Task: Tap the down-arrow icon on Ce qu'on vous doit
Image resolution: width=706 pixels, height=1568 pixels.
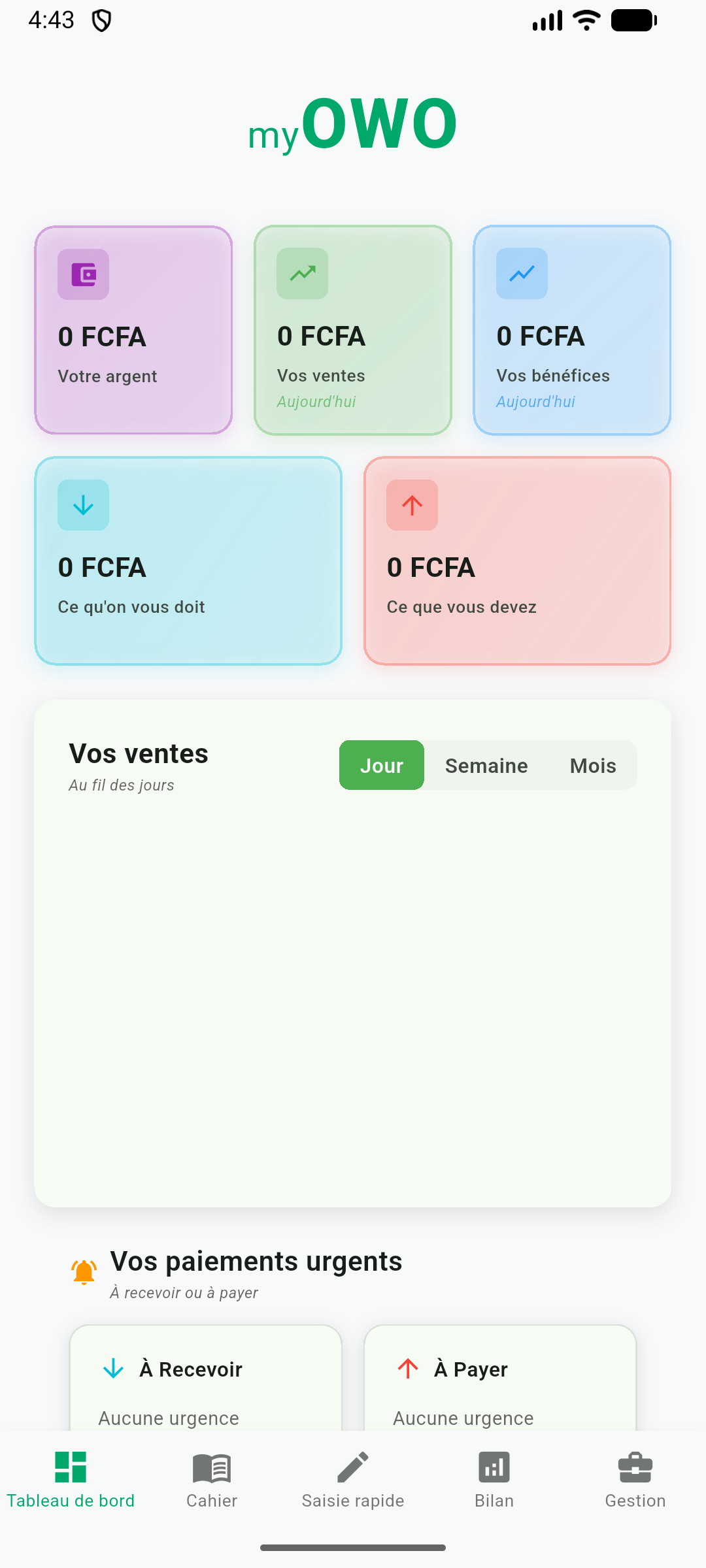Action: [x=83, y=504]
